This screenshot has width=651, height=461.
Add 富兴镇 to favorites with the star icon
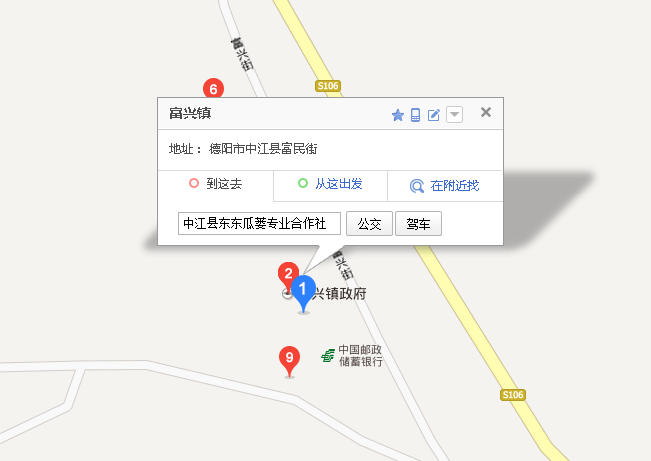pos(397,115)
